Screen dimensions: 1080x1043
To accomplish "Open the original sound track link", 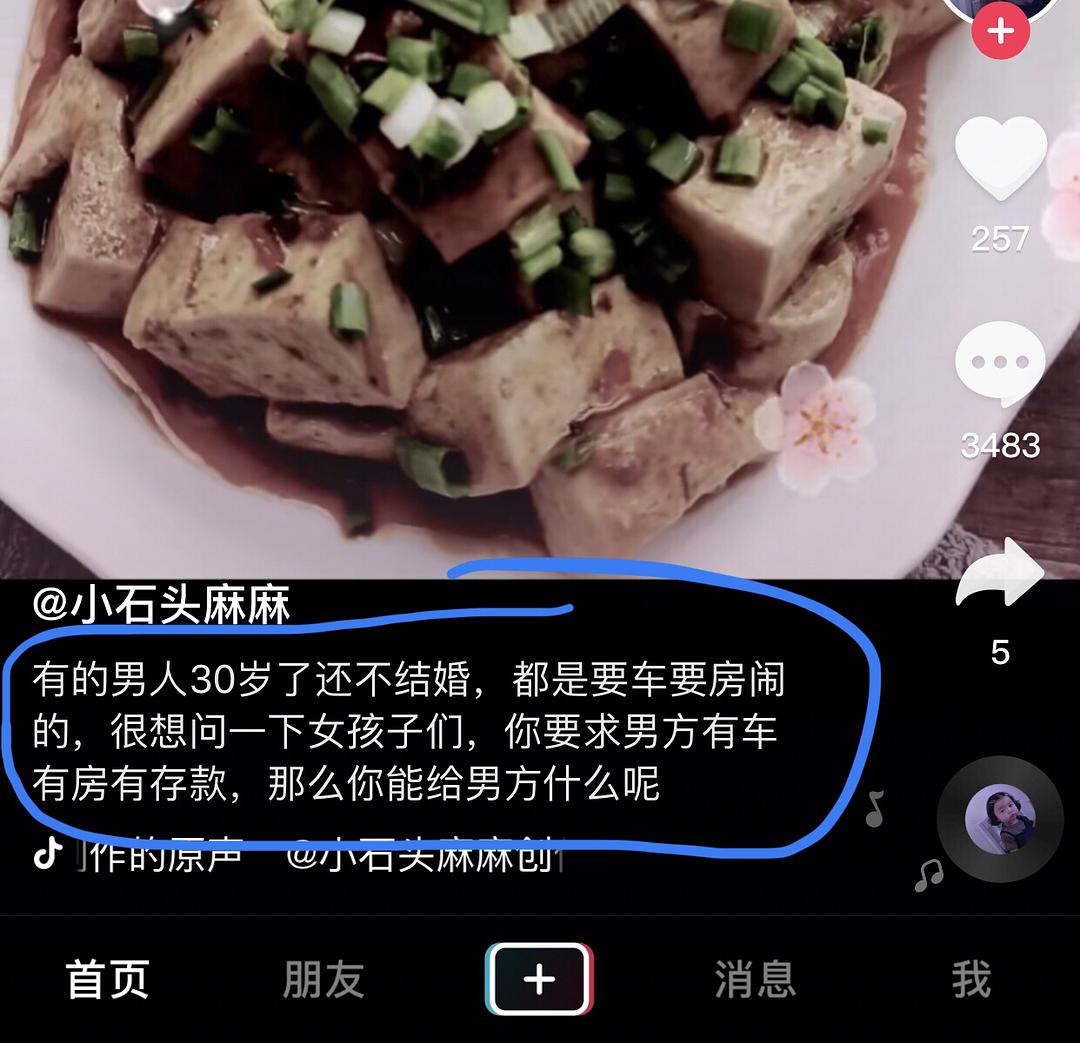I will pyautogui.click(x=300, y=857).
